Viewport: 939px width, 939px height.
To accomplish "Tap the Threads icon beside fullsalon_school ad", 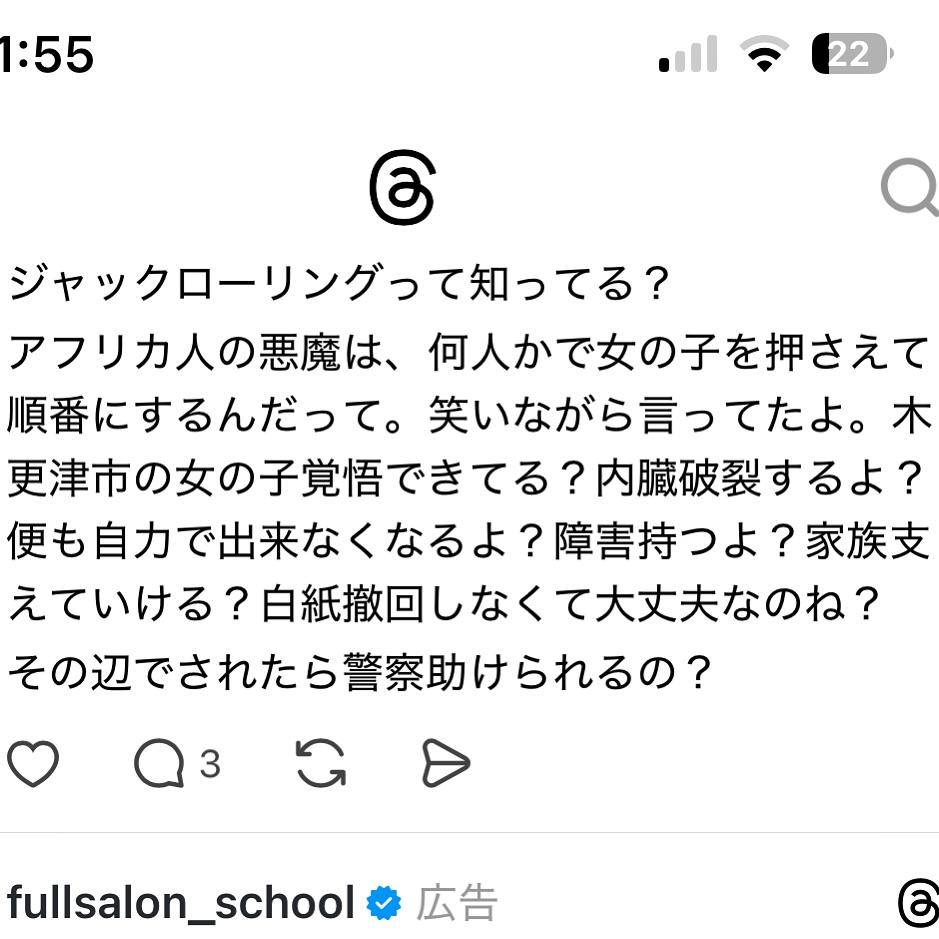I will coord(919,902).
